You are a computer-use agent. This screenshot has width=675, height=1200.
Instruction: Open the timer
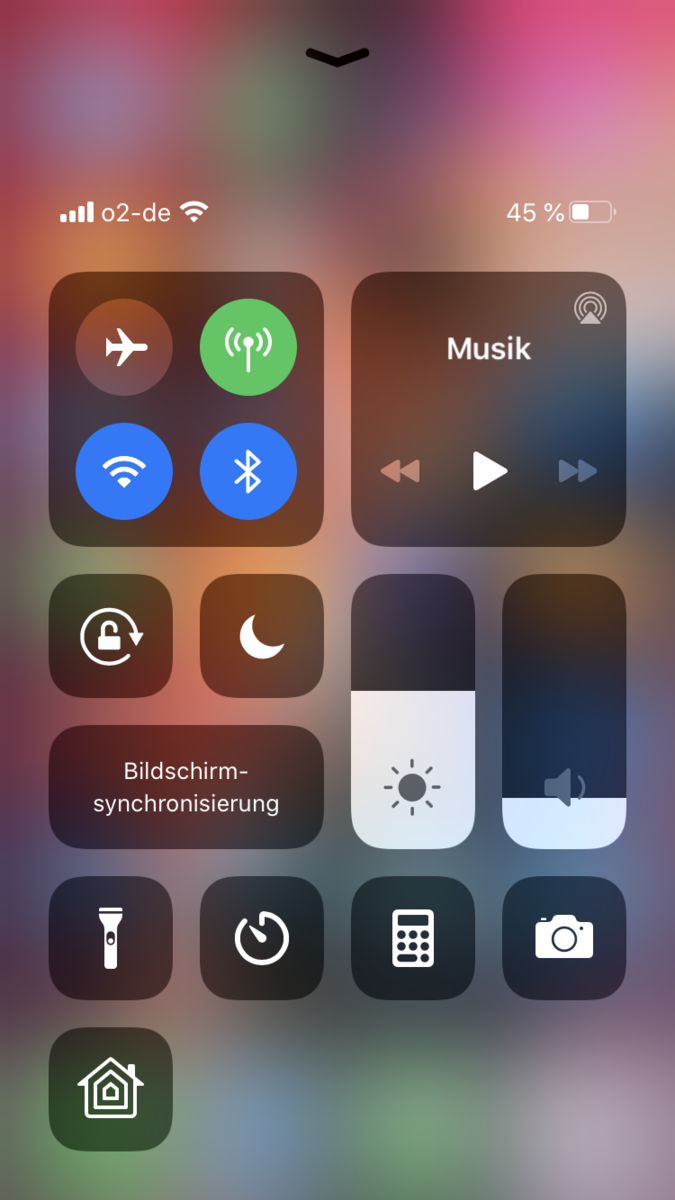[262, 938]
